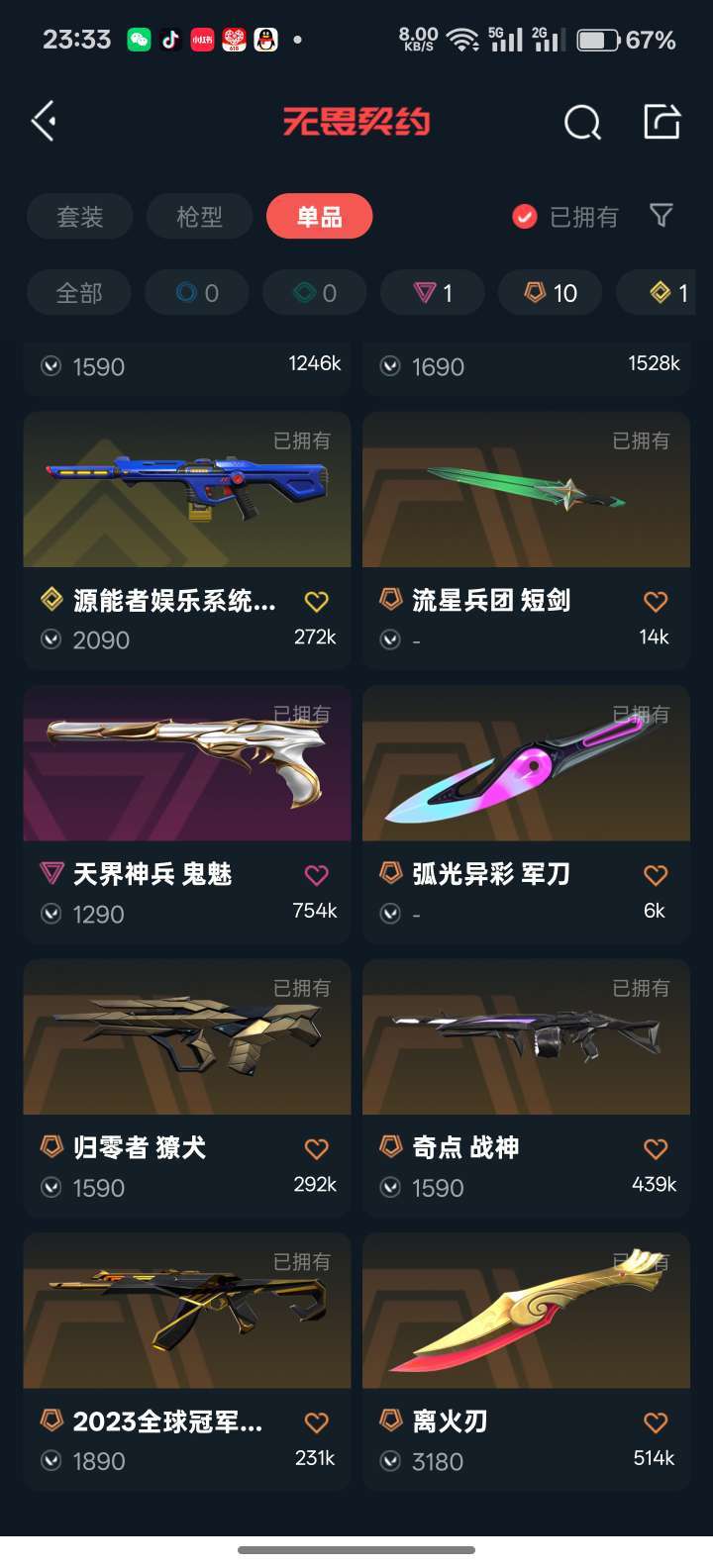
Task: Select the 单品 tab
Action: click(319, 217)
